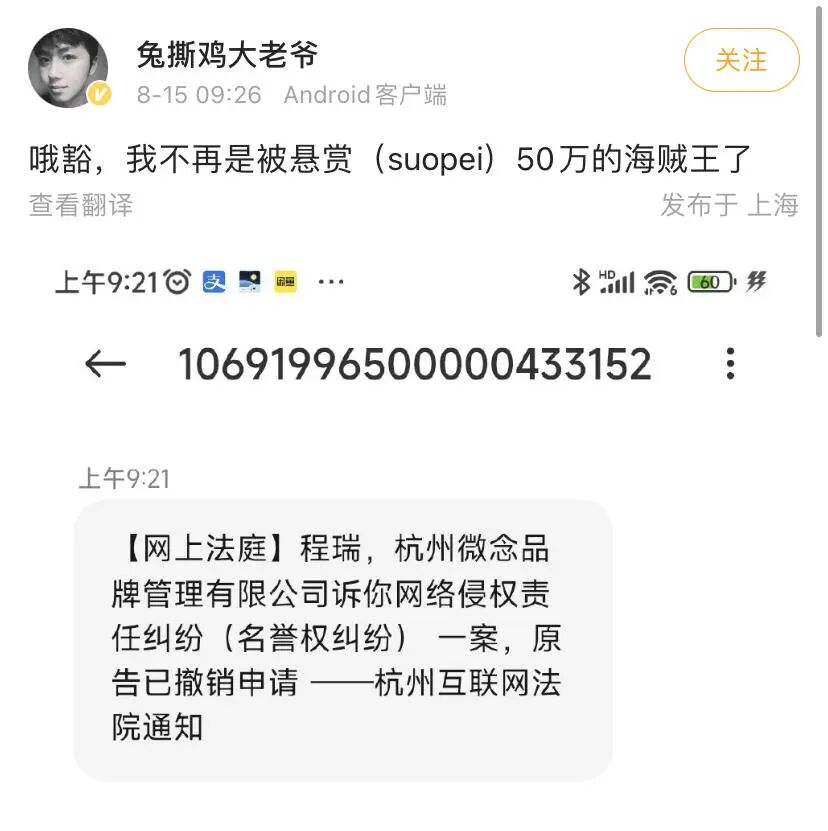Open the three-dot overflow menu beside the number
Viewport: 828px width, 831px height.
tap(730, 364)
